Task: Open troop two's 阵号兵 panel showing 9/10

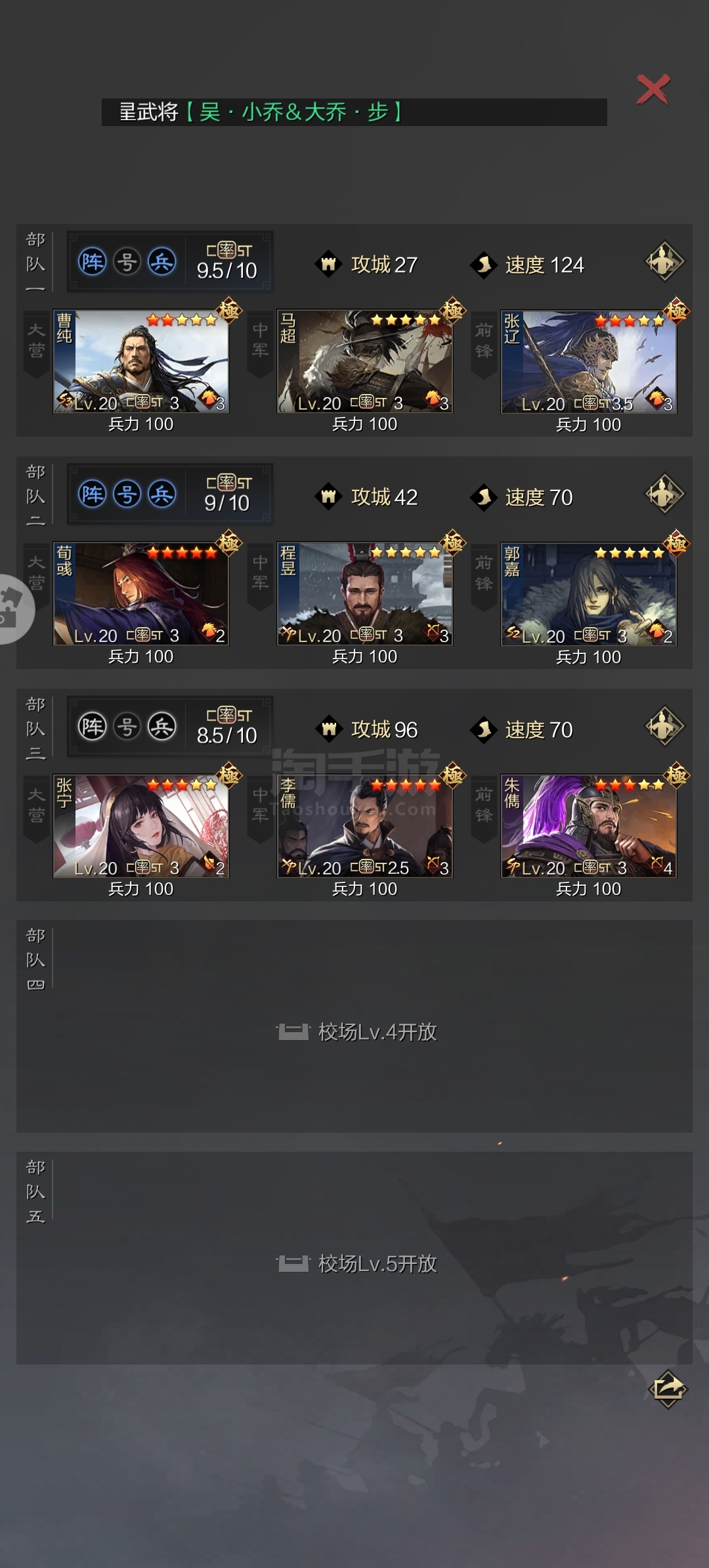Action: pos(170,494)
